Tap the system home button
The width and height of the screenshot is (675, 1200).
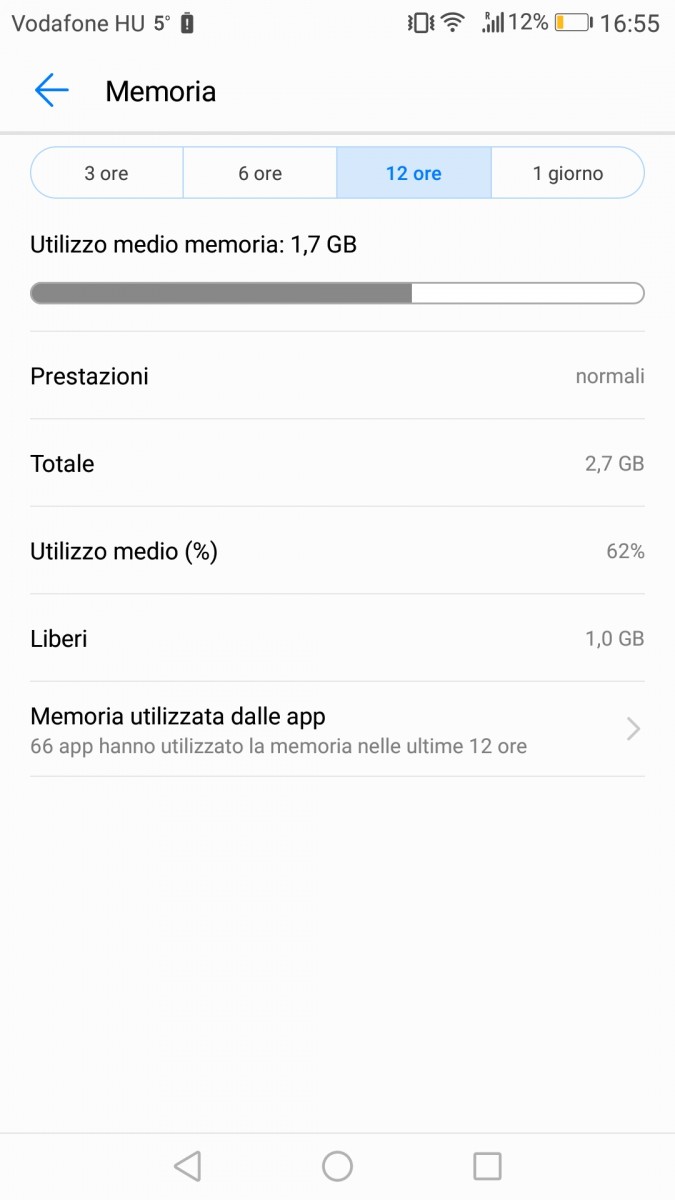tap(337, 1166)
